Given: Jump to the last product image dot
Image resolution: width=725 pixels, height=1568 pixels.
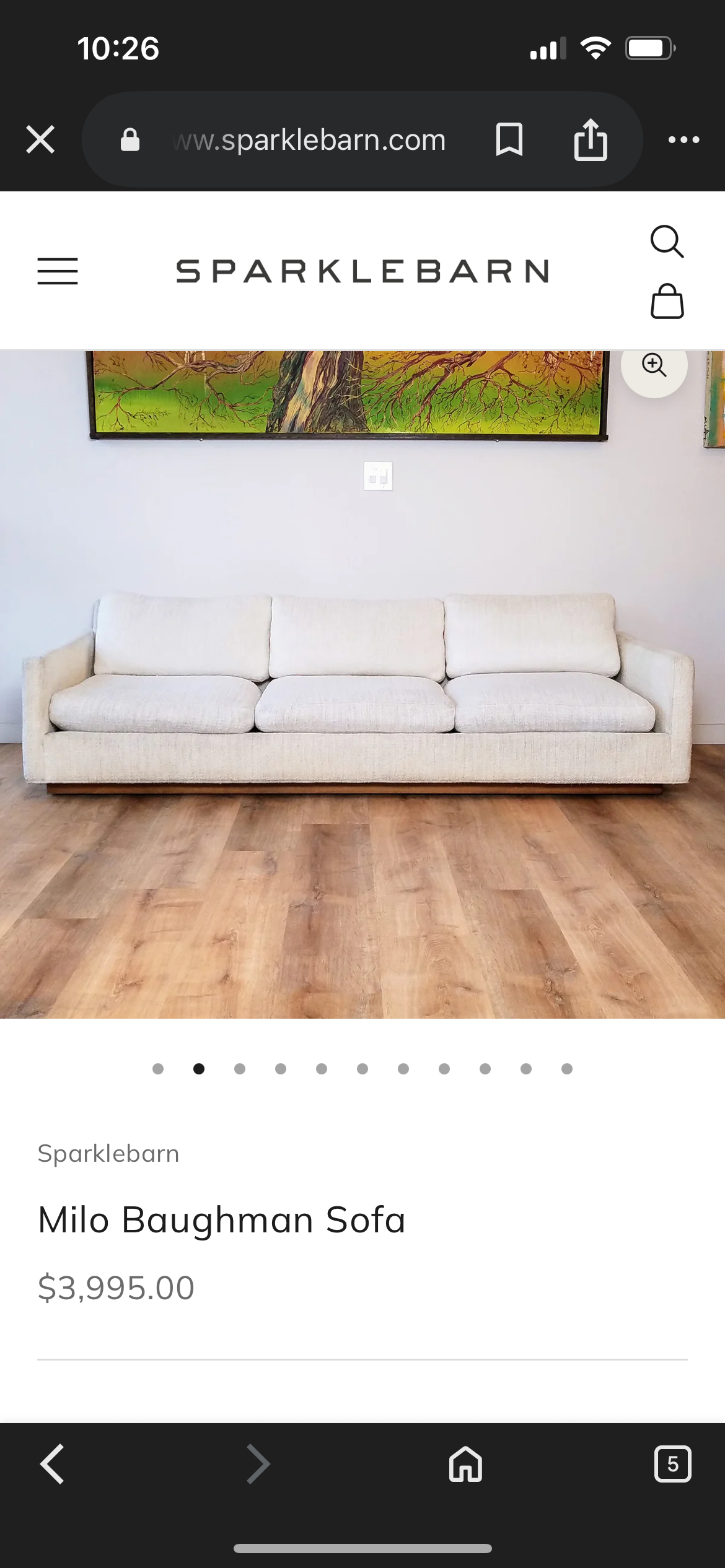Looking at the screenshot, I should pyautogui.click(x=567, y=1069).
